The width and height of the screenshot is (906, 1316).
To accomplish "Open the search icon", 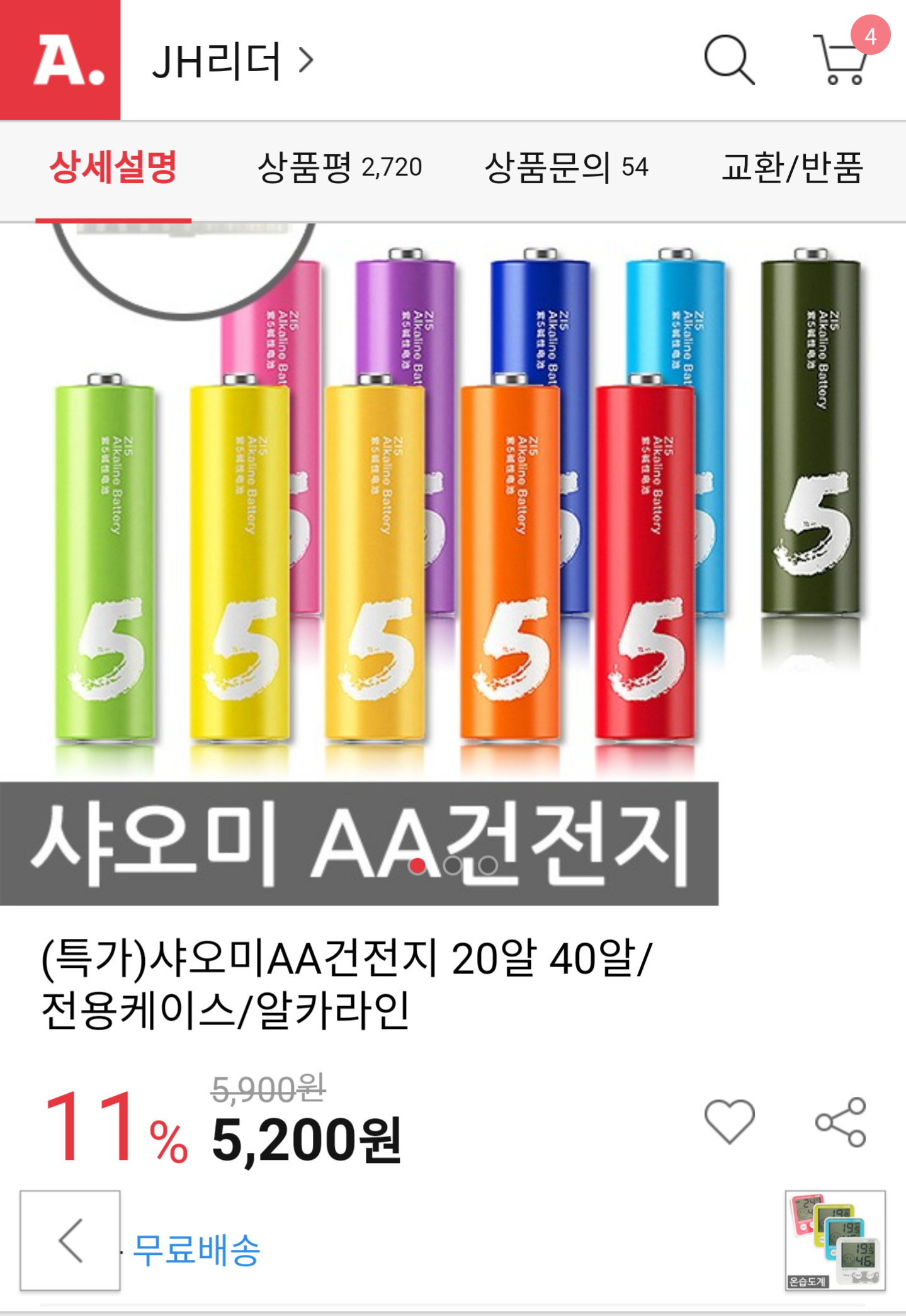I will click(x=728, y=60).
